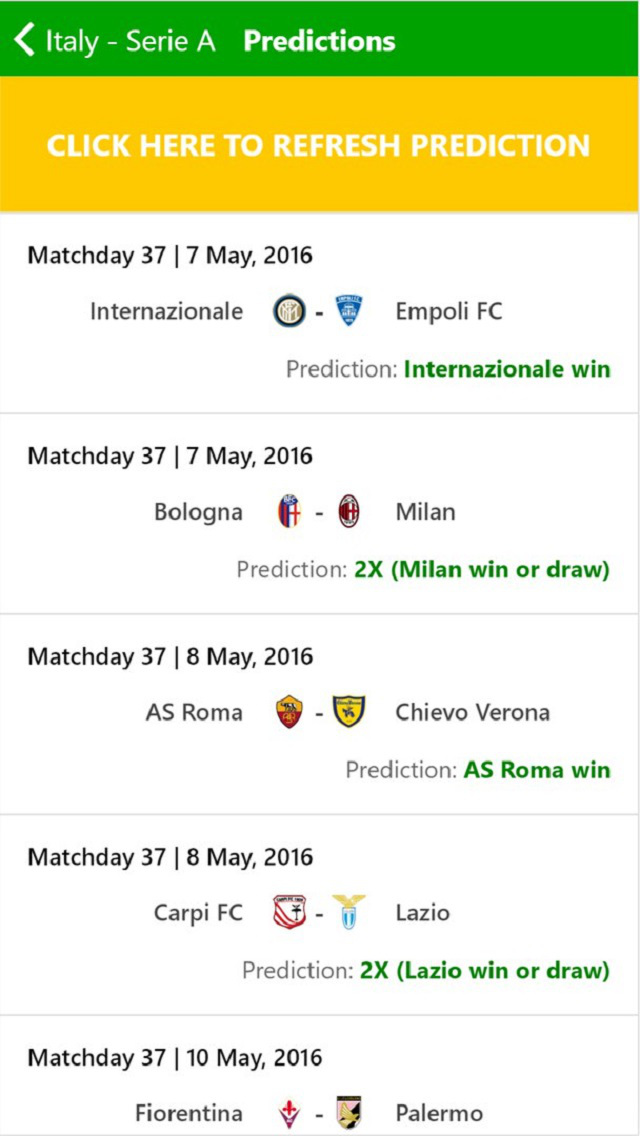
Task: Go back to Italy - Serie A
Action: [x=115, y=41]
